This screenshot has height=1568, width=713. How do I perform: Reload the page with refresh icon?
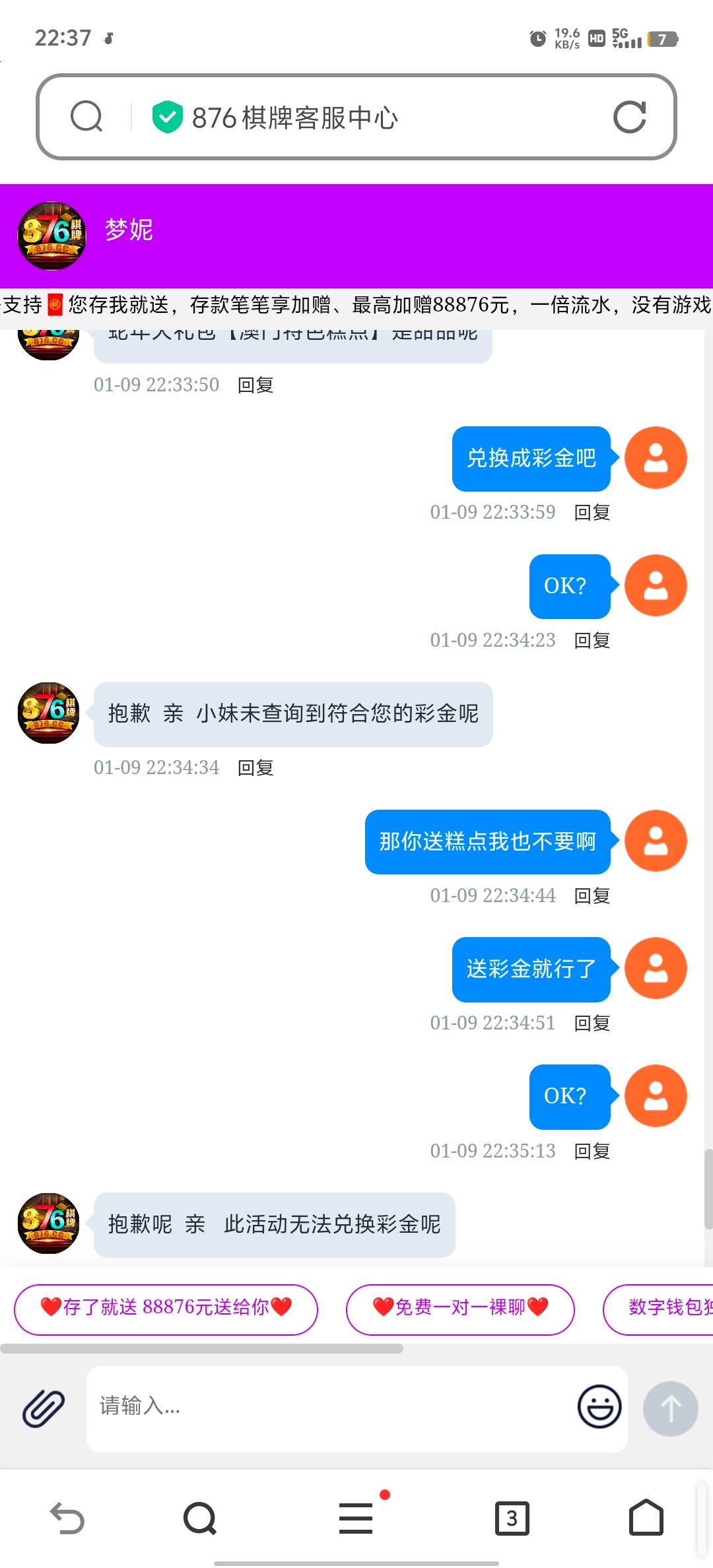tap(629, 117)
